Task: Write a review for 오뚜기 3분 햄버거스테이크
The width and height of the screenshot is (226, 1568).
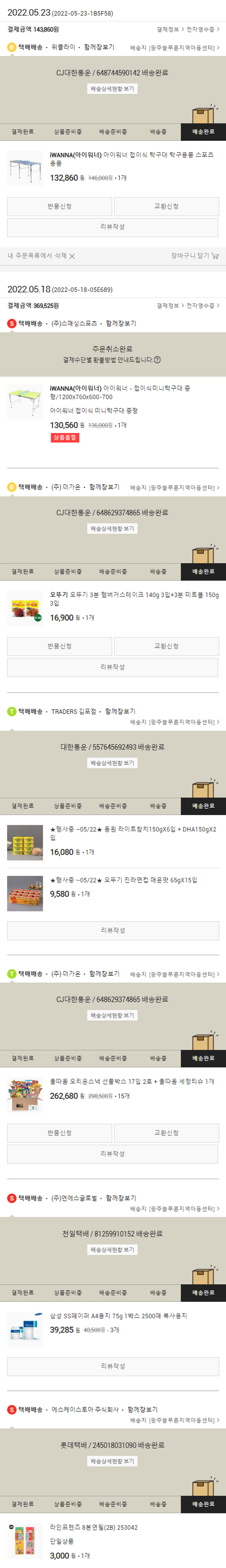Action: (112, 667)
